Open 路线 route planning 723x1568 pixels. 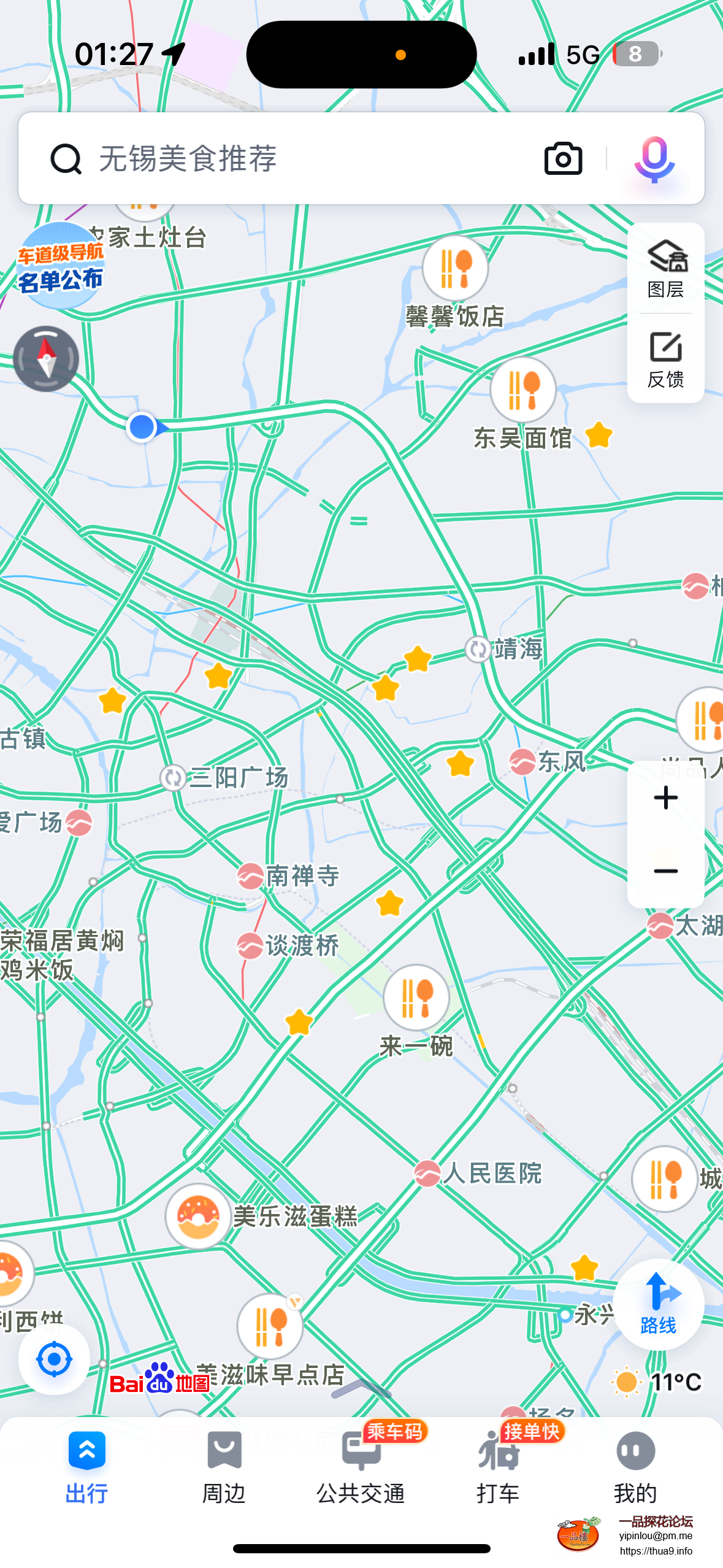pyautogui.click(x=658, y=1304)
